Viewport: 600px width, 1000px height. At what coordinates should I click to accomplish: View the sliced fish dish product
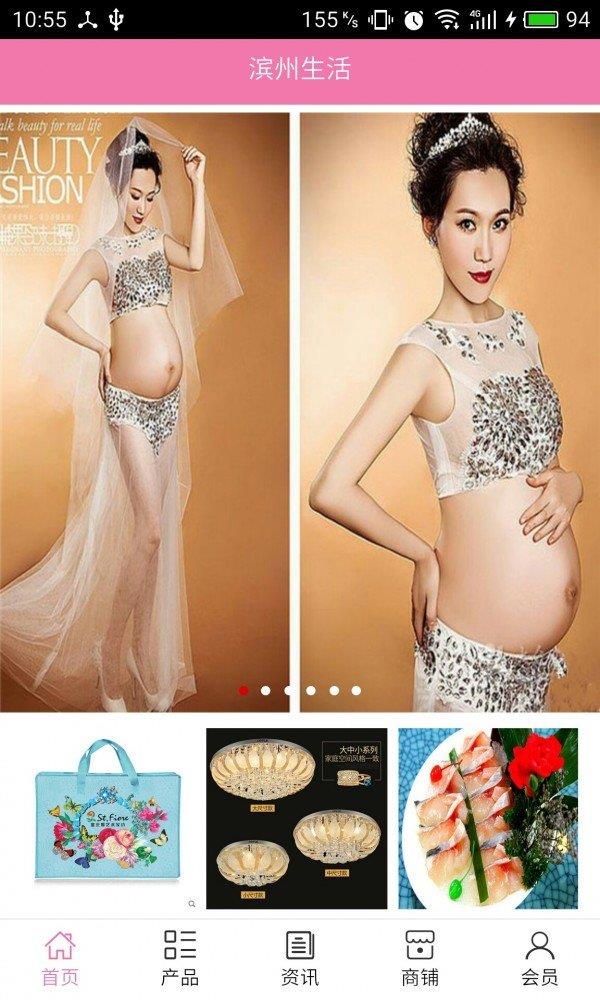[488, 818]
